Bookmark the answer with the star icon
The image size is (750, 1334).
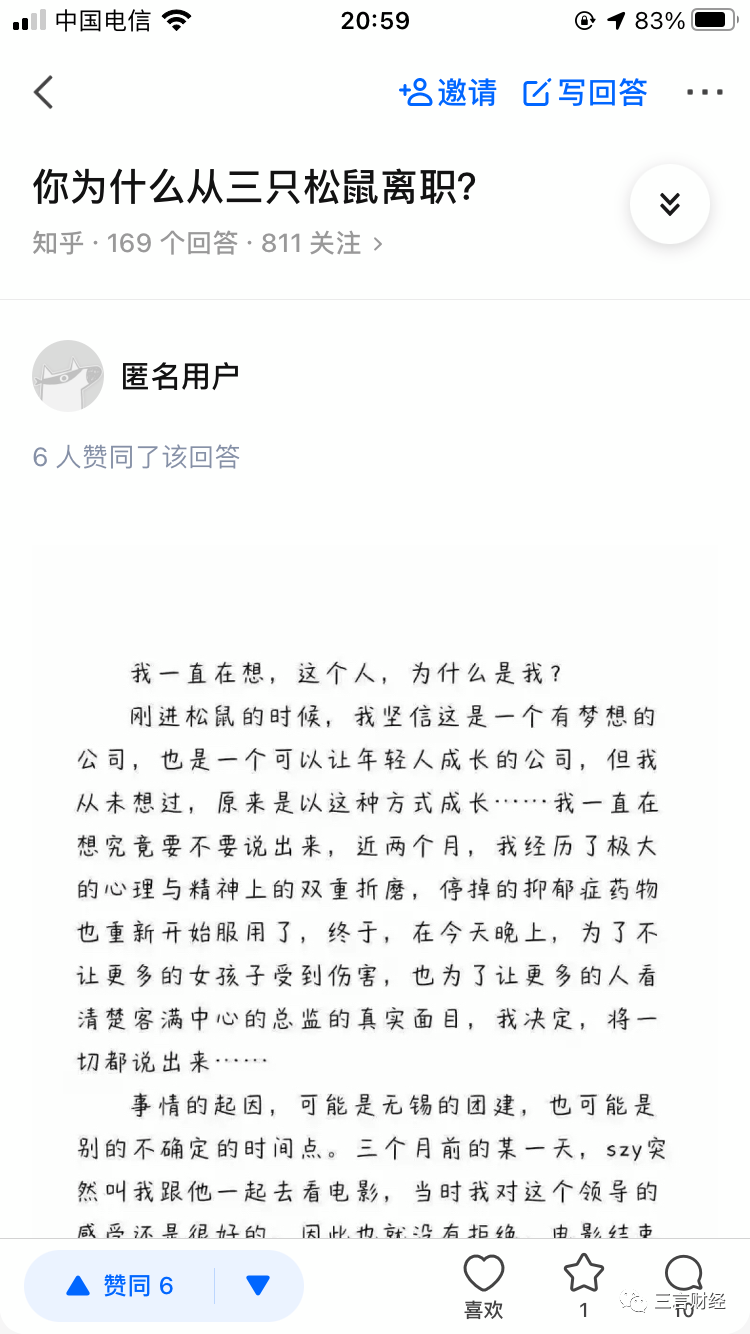point(583,1284)
